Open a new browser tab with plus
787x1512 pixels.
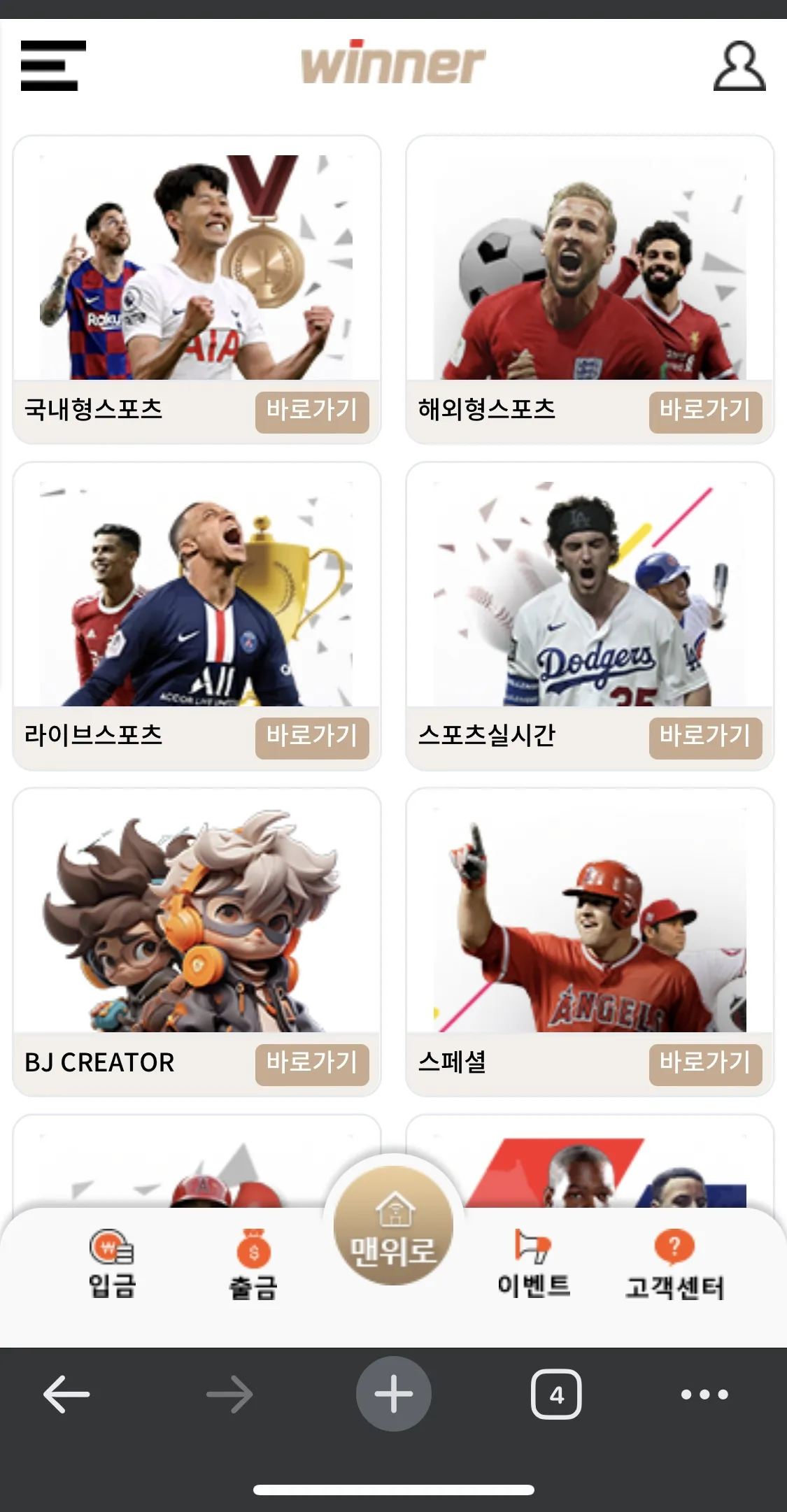pyautogui.click(x=394, y=1394)
